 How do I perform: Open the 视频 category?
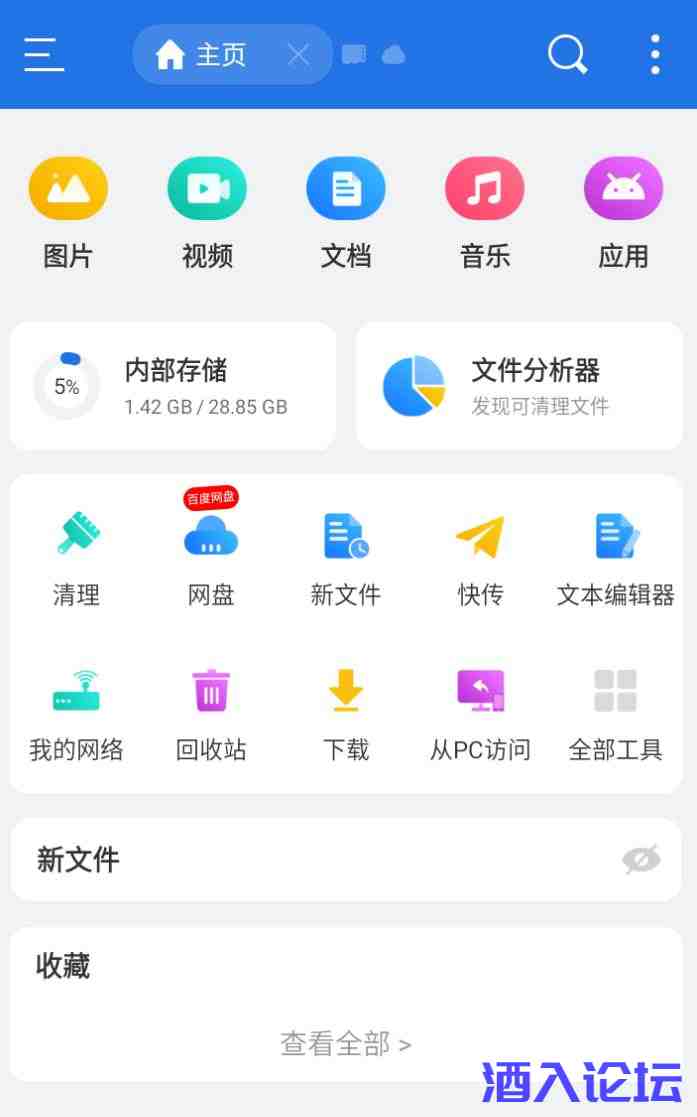[x=207, y=212]
